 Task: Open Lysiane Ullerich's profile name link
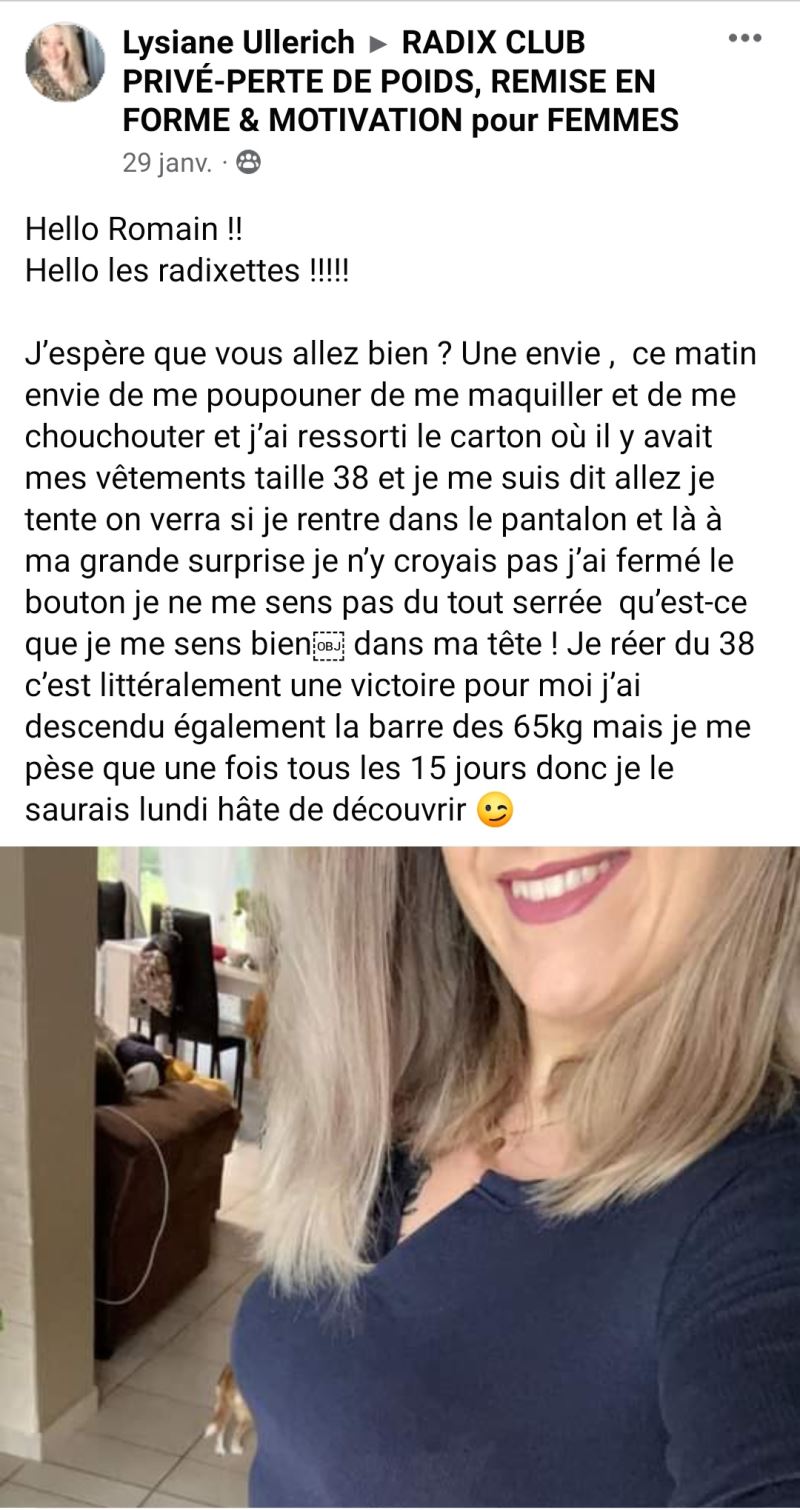(x=238, y=42)
